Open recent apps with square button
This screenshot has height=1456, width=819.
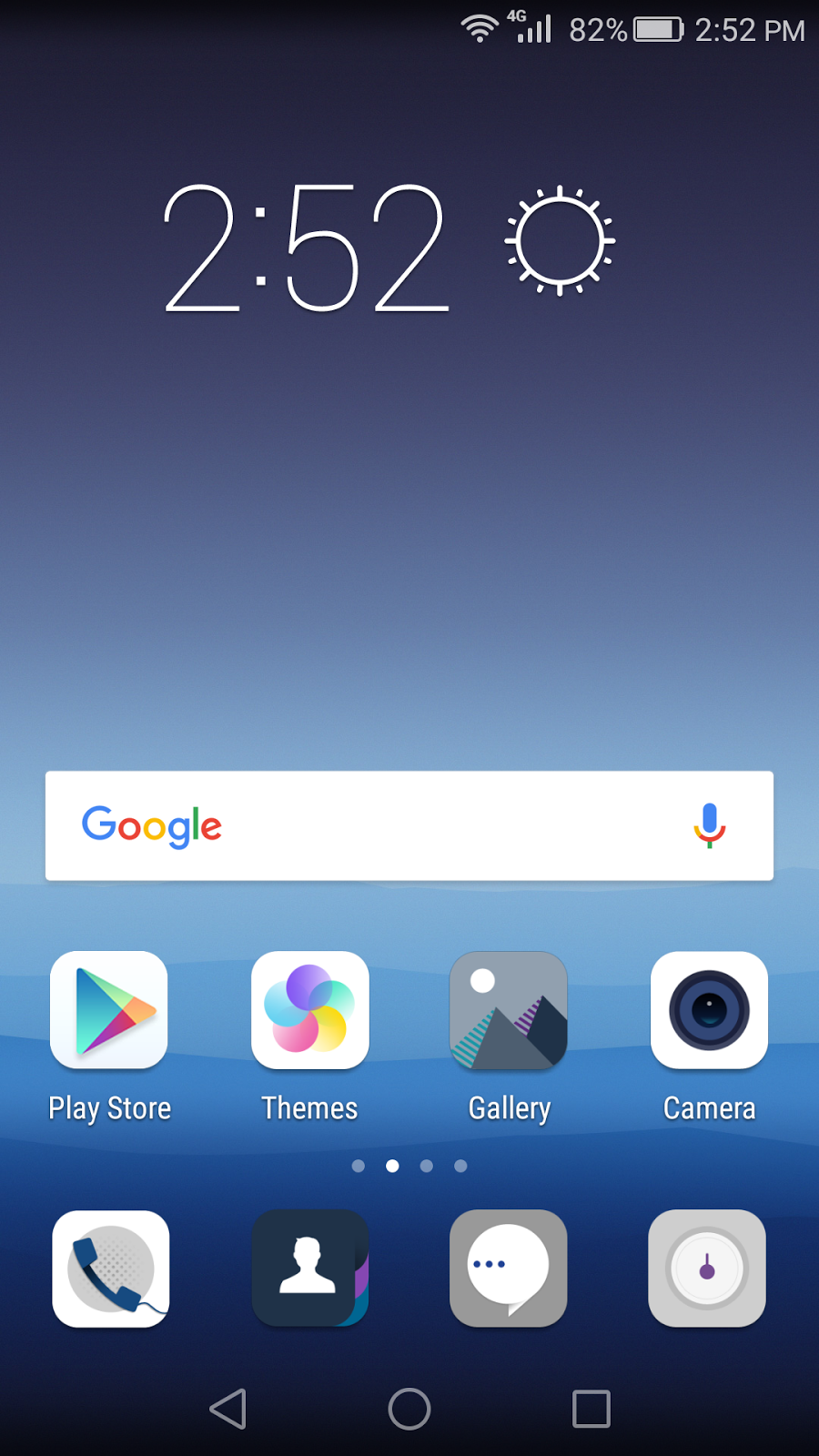(x=591, y=1409)
